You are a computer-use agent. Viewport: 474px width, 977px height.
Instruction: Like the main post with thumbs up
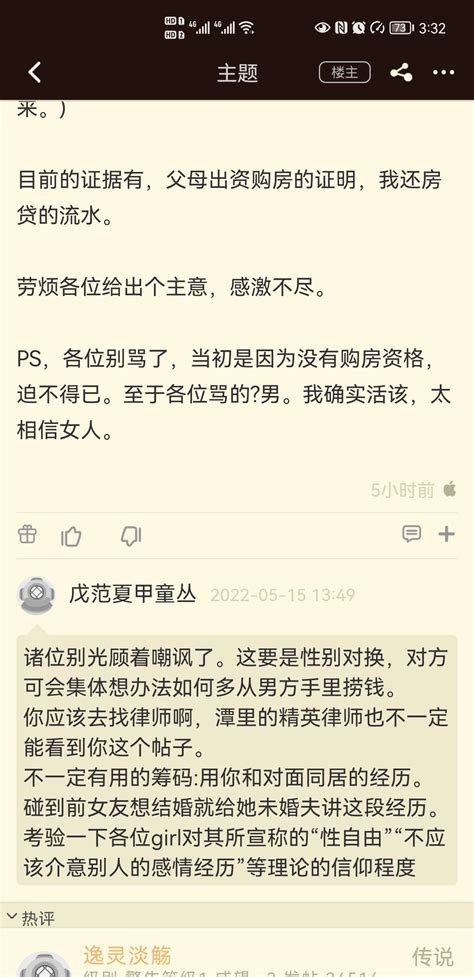pyautogui.click(x=71, y=536)
